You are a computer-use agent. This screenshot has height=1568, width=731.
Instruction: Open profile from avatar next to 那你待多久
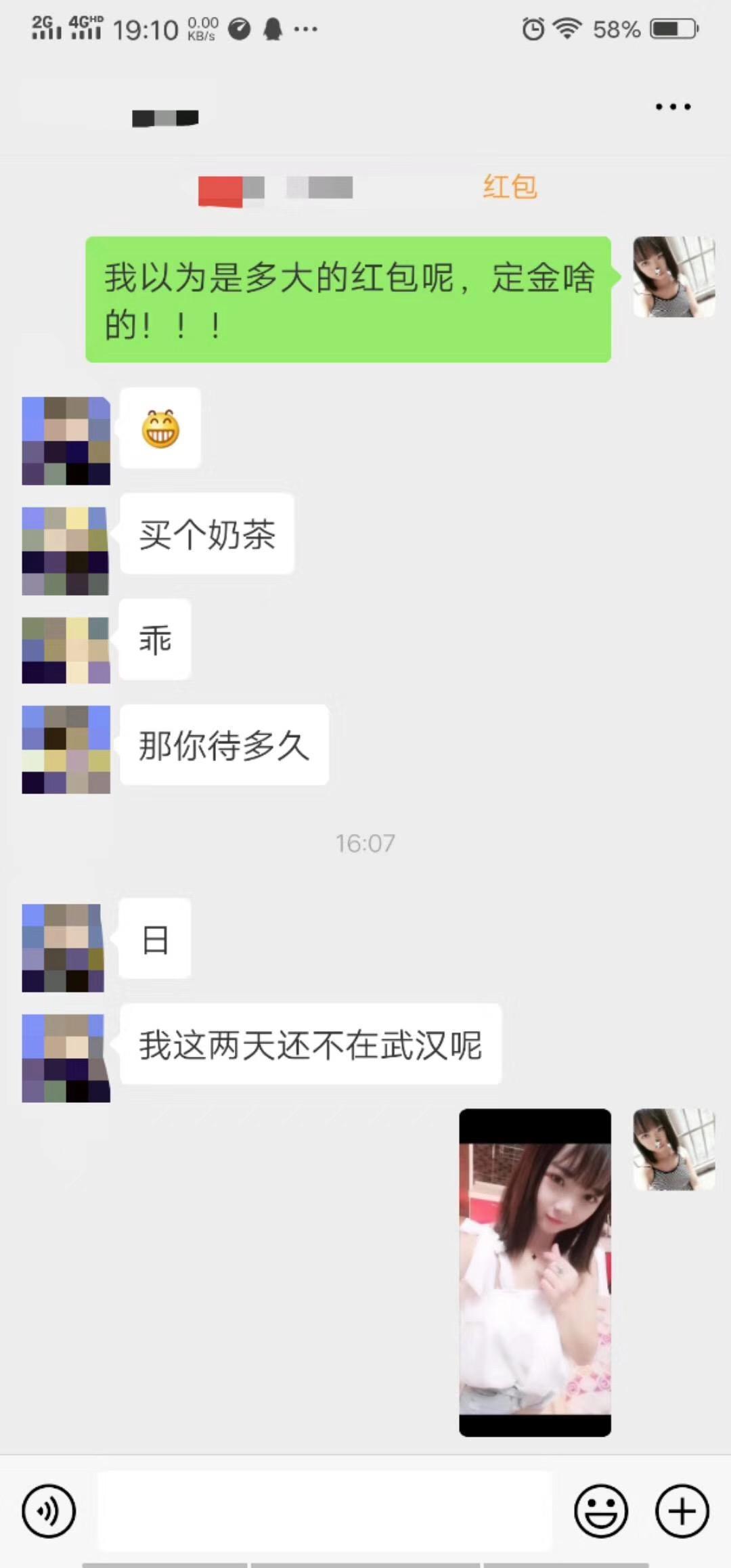point(66,749)
